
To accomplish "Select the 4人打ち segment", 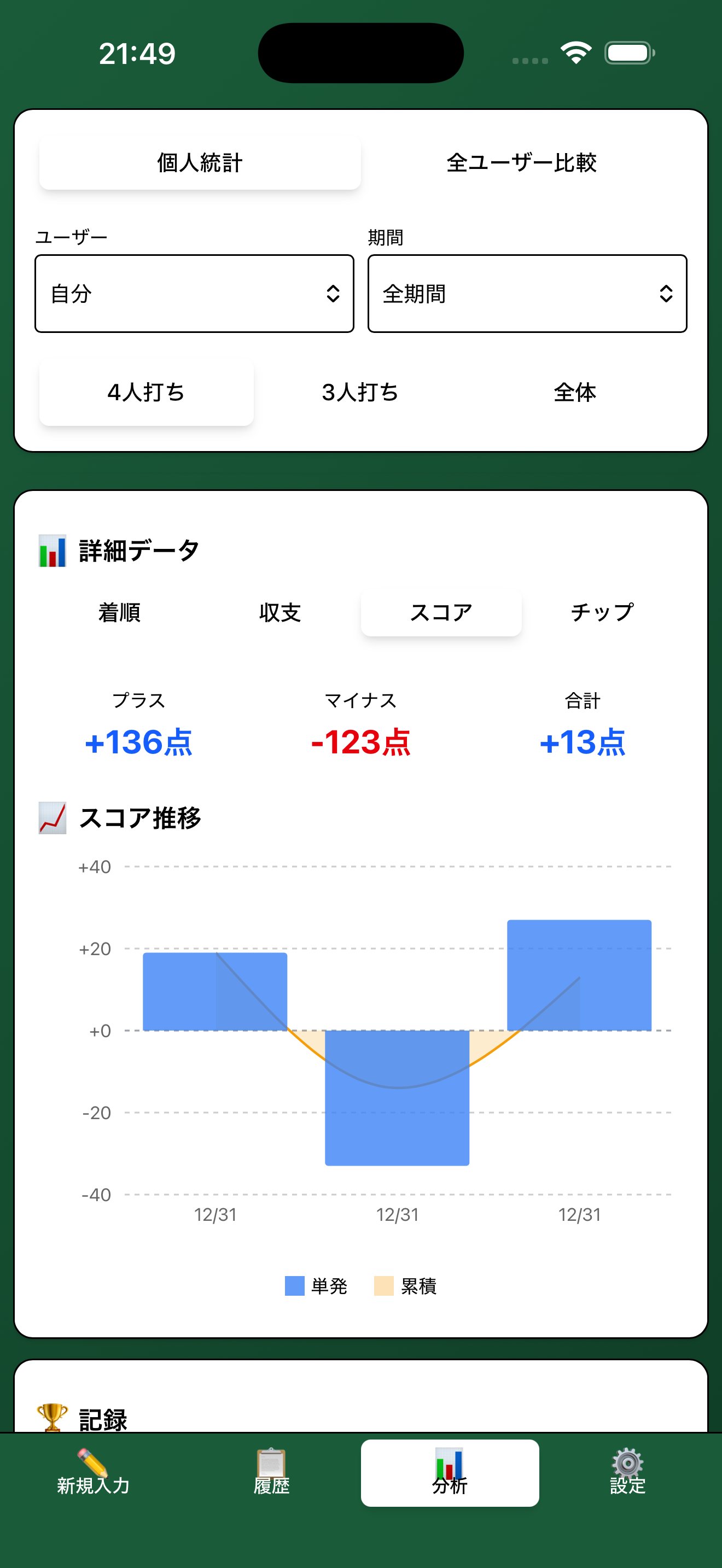I will point(146,392).
